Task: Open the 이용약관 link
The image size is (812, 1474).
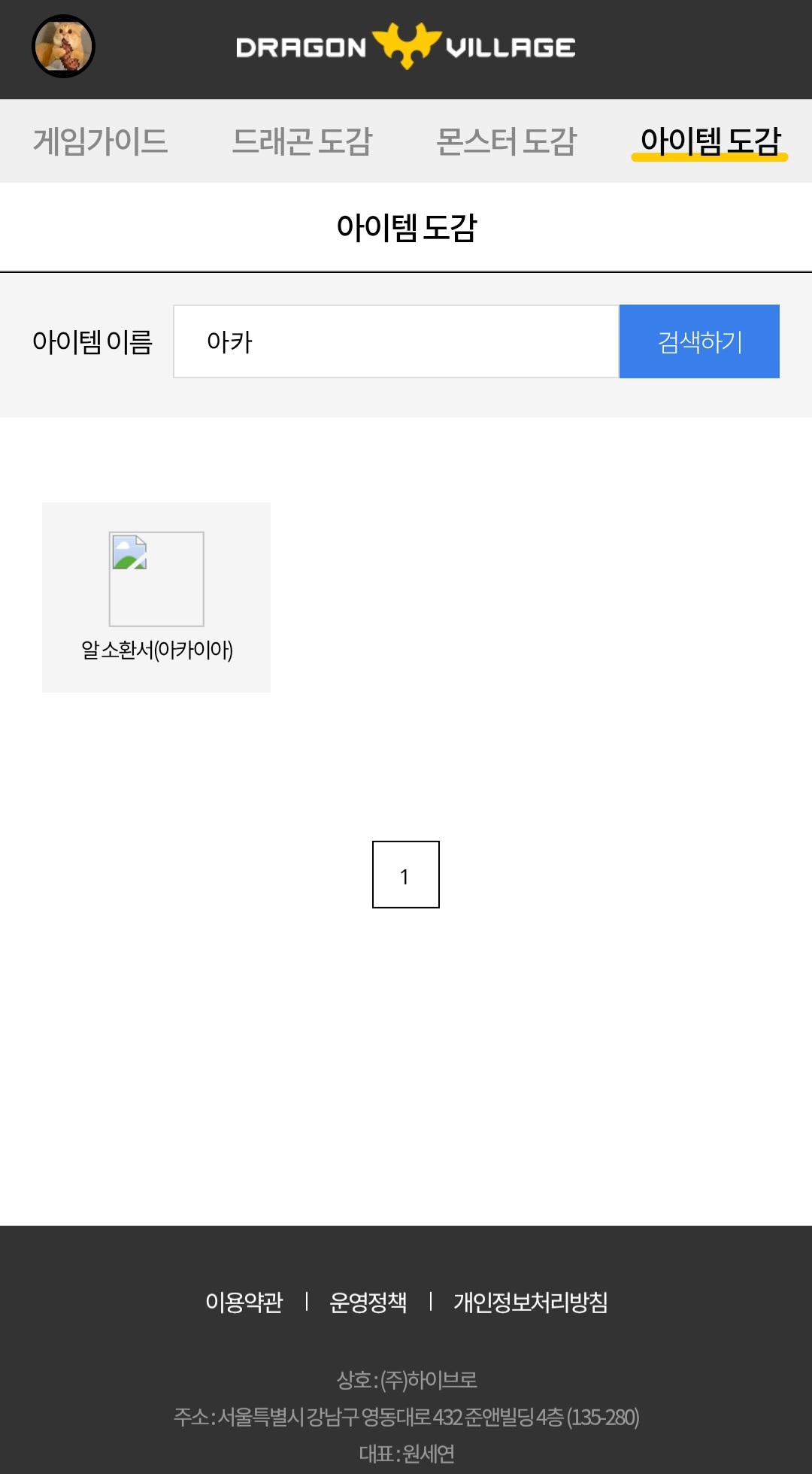Action: tap(244, 1302)
